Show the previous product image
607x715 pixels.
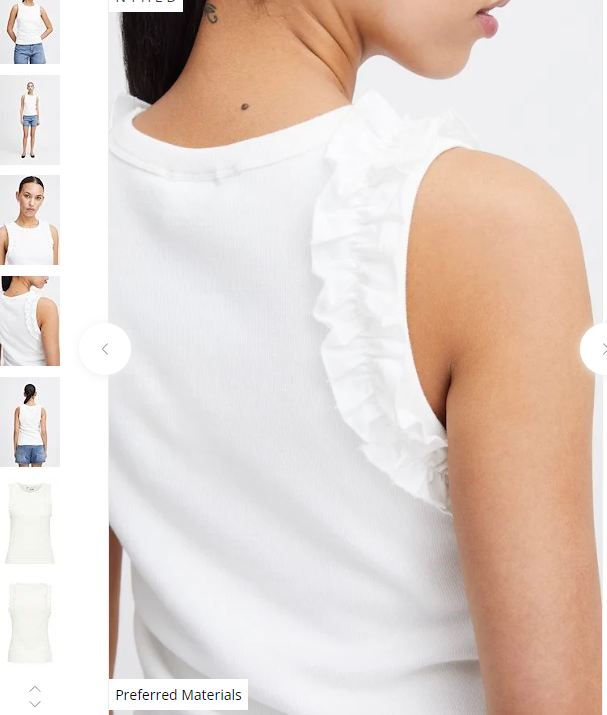[105, 349]
